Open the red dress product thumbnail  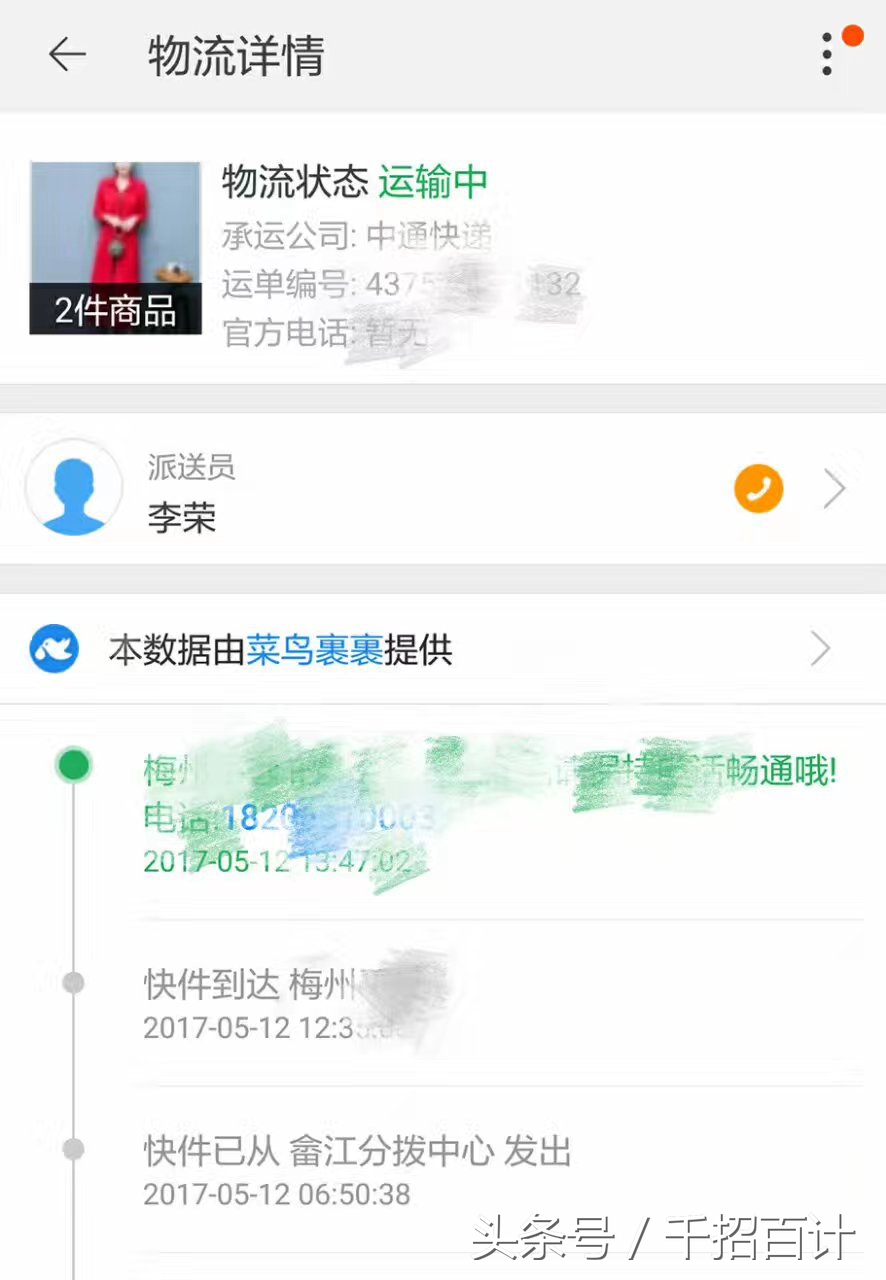(115, 230)
